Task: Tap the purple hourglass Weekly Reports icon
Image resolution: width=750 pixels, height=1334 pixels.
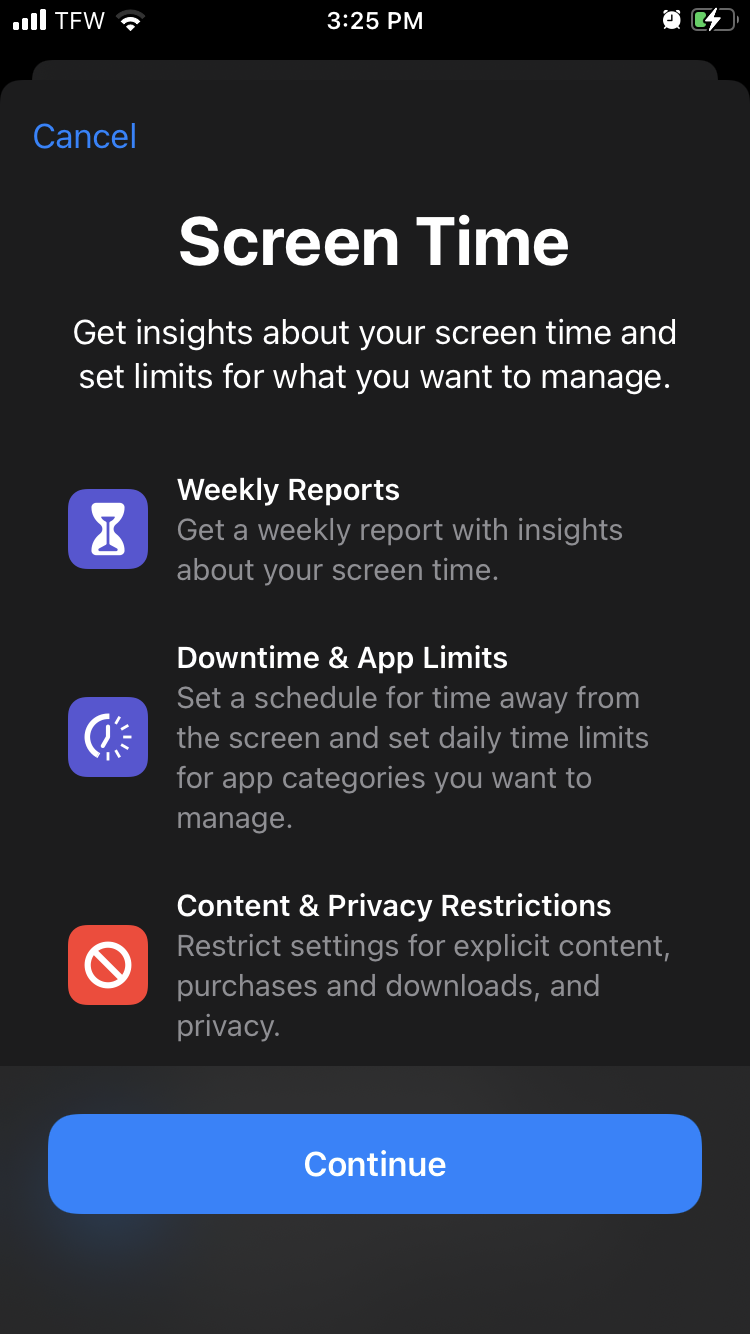Action: (107, 529)
